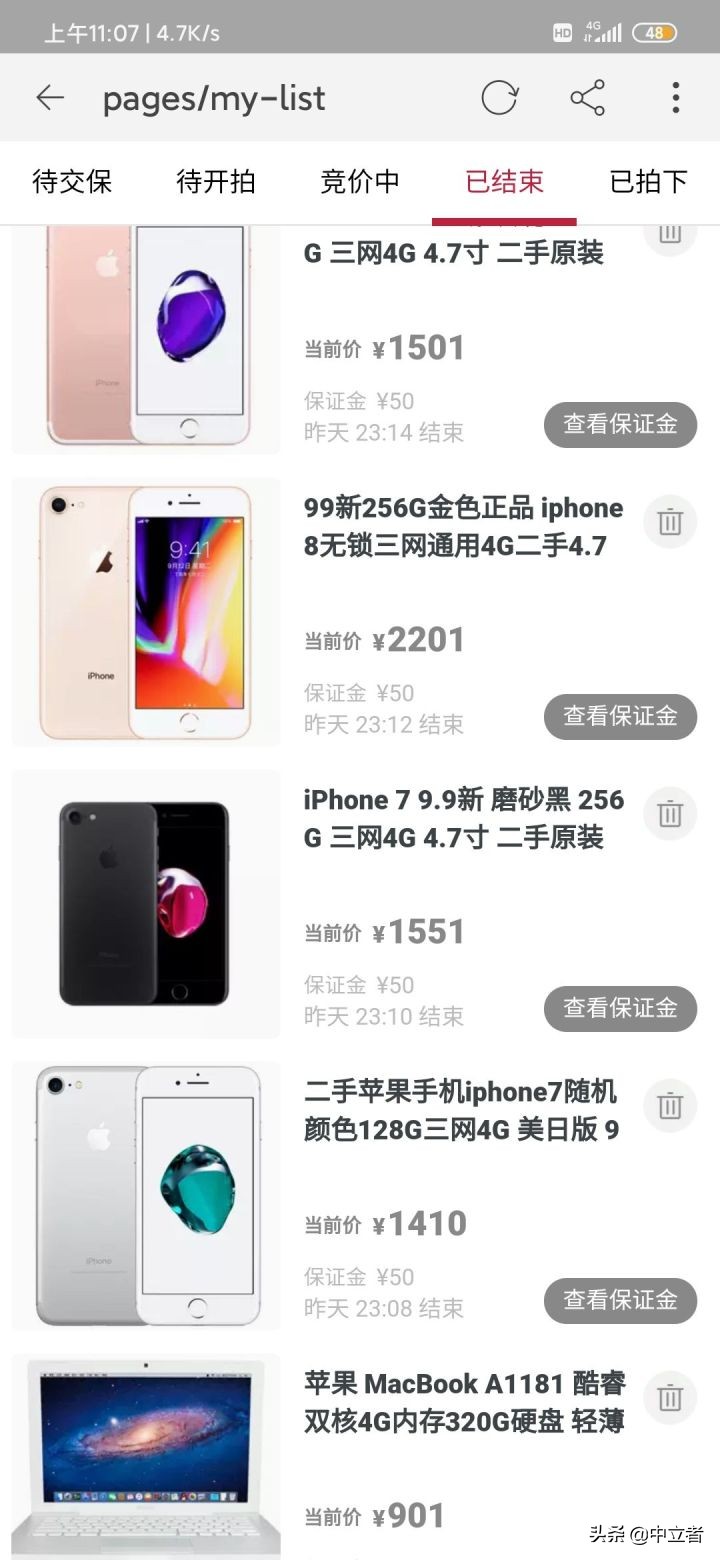Tap 查看保证金 for the iPhone 8 item
Viewport: 720px width, 1560px height.
click(x=620, y=716)
